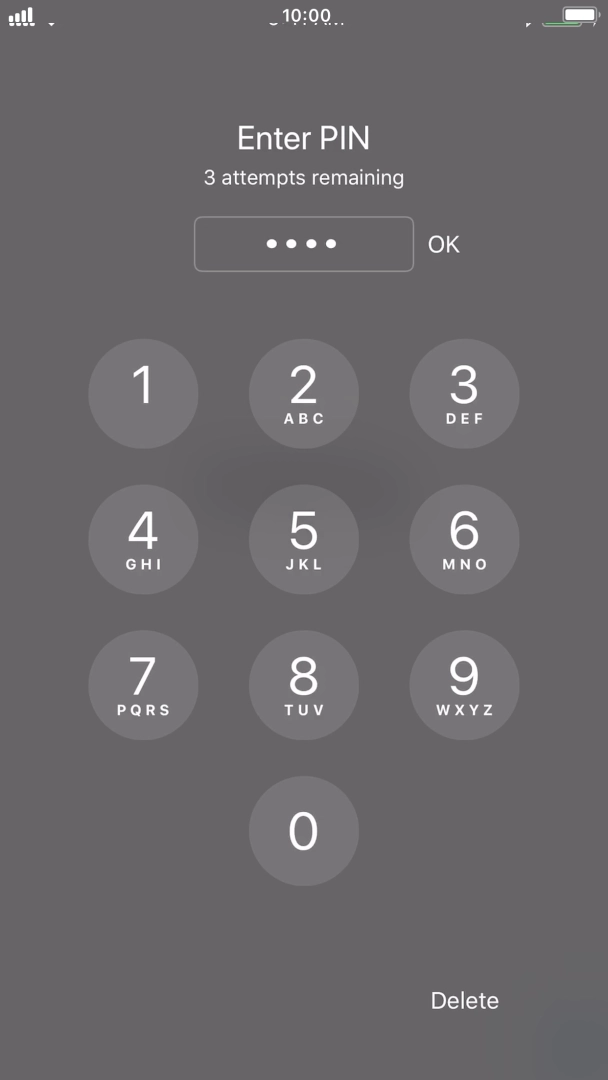The width and height of the screenshot is (608, 1080).
Task: Tap the 3 DEF key
Action: [464, 393]
